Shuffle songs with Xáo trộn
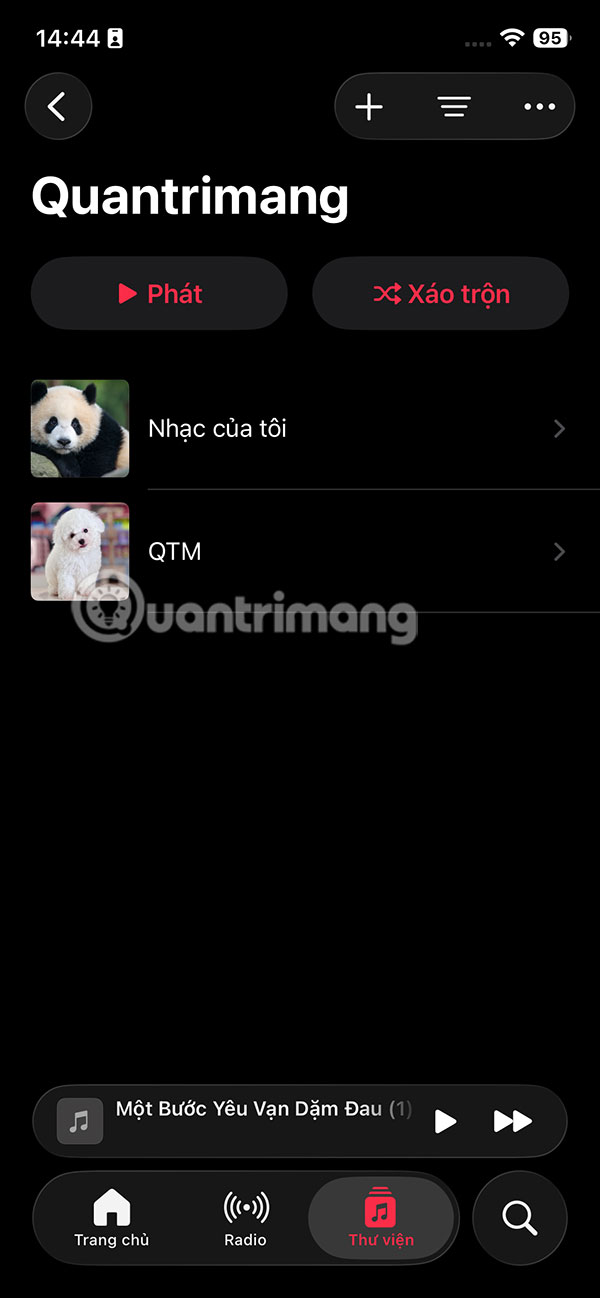The width and height of the screenshot is (600, 1298). pos(441,293)
